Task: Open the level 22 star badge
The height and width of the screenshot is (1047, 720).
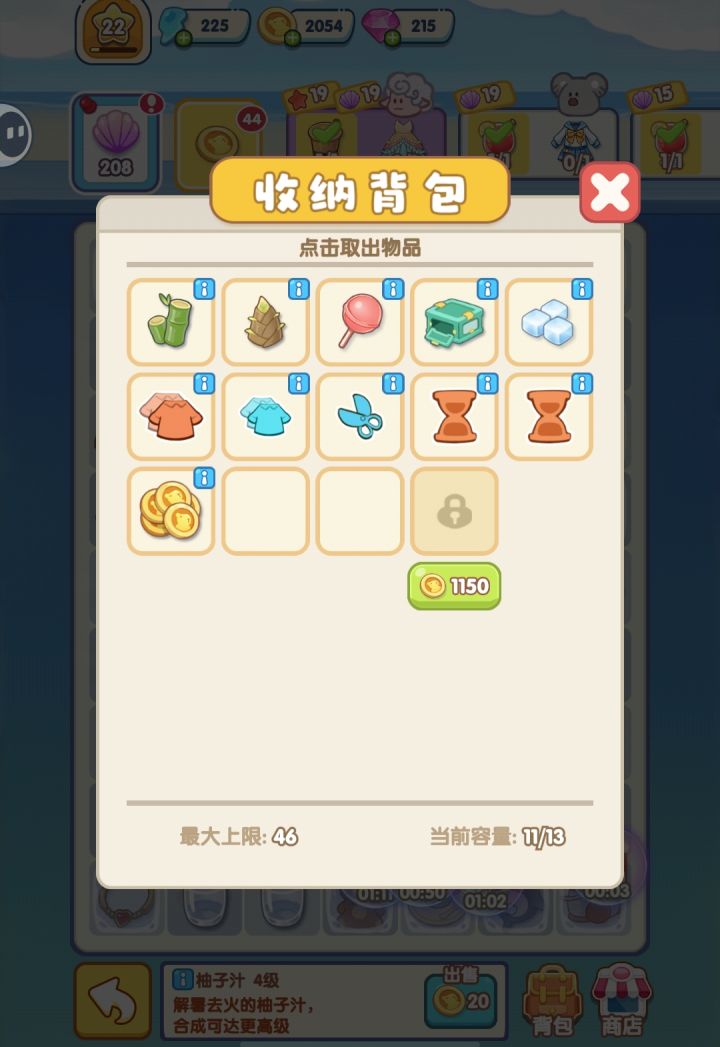Action: (113, 29)
